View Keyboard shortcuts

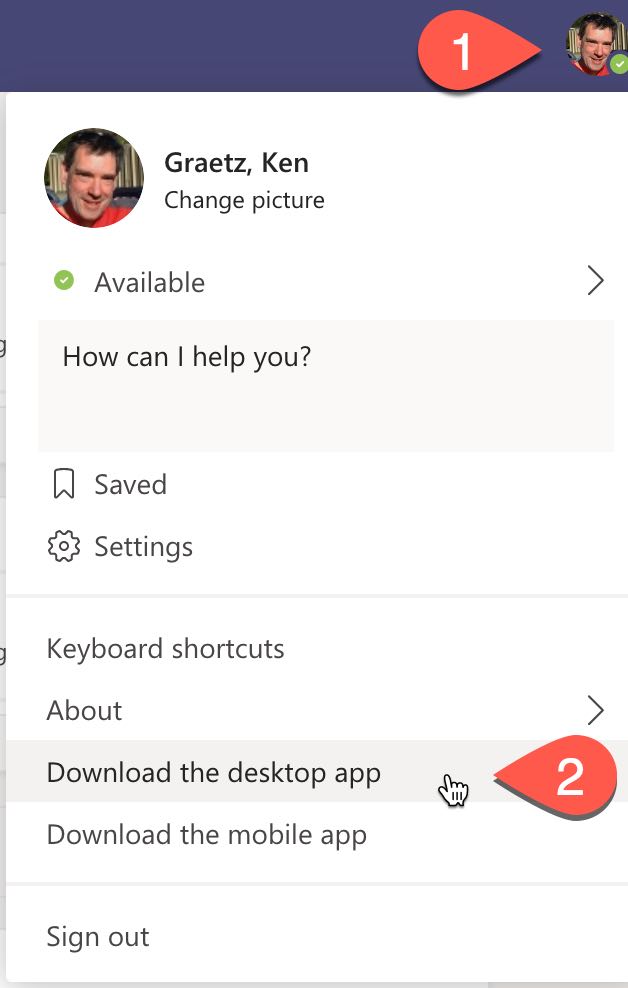(165, 649)
